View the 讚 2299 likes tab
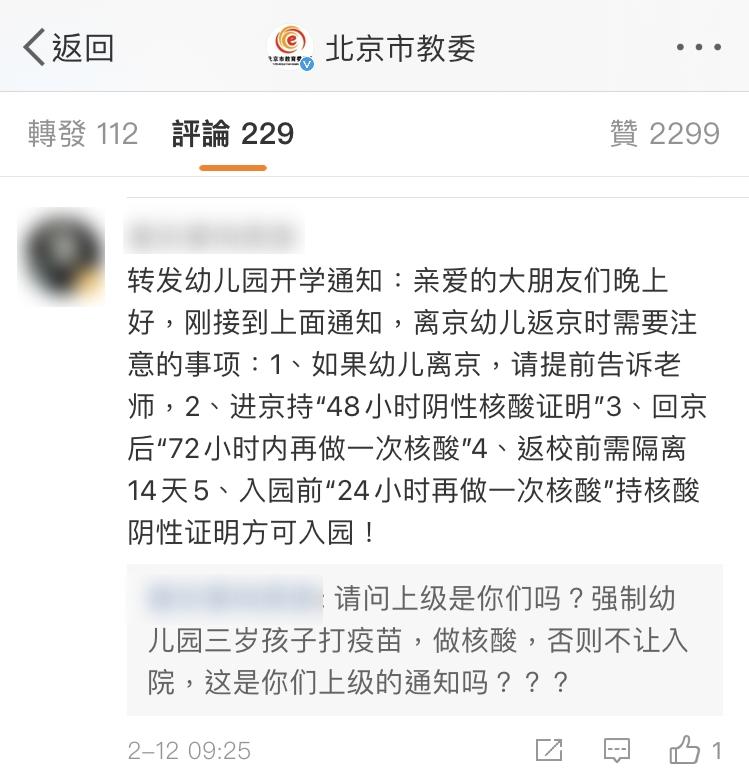 click(x=664, y=134)
